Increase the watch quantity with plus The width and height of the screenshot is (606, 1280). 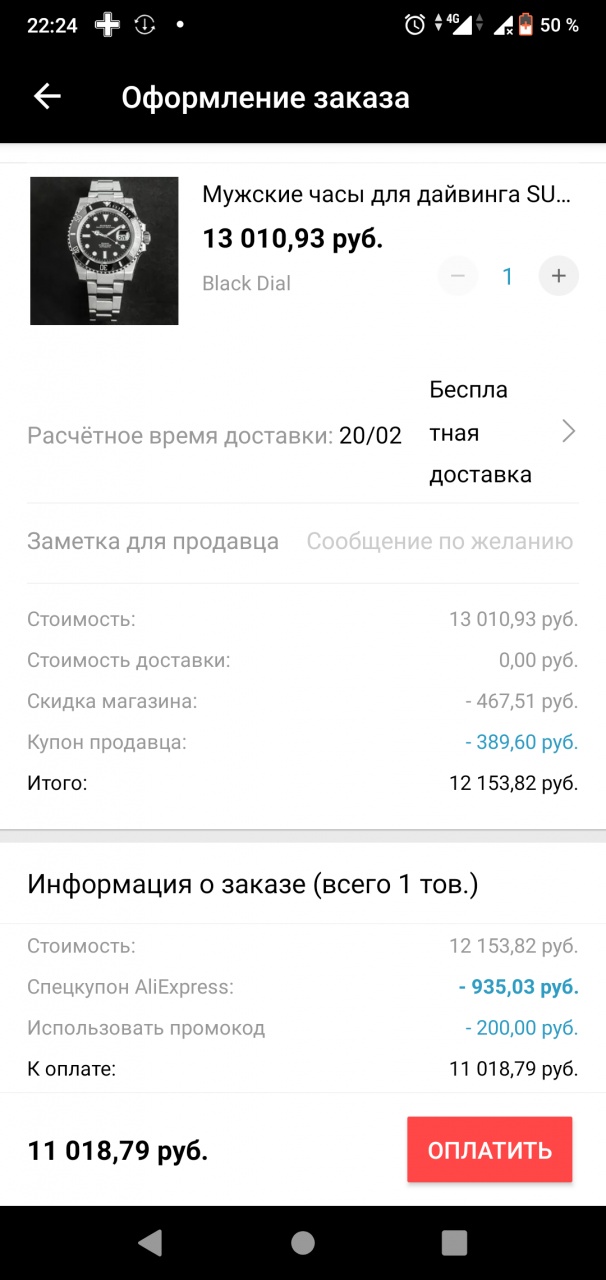pyautogui.click(x=558, y=276)
